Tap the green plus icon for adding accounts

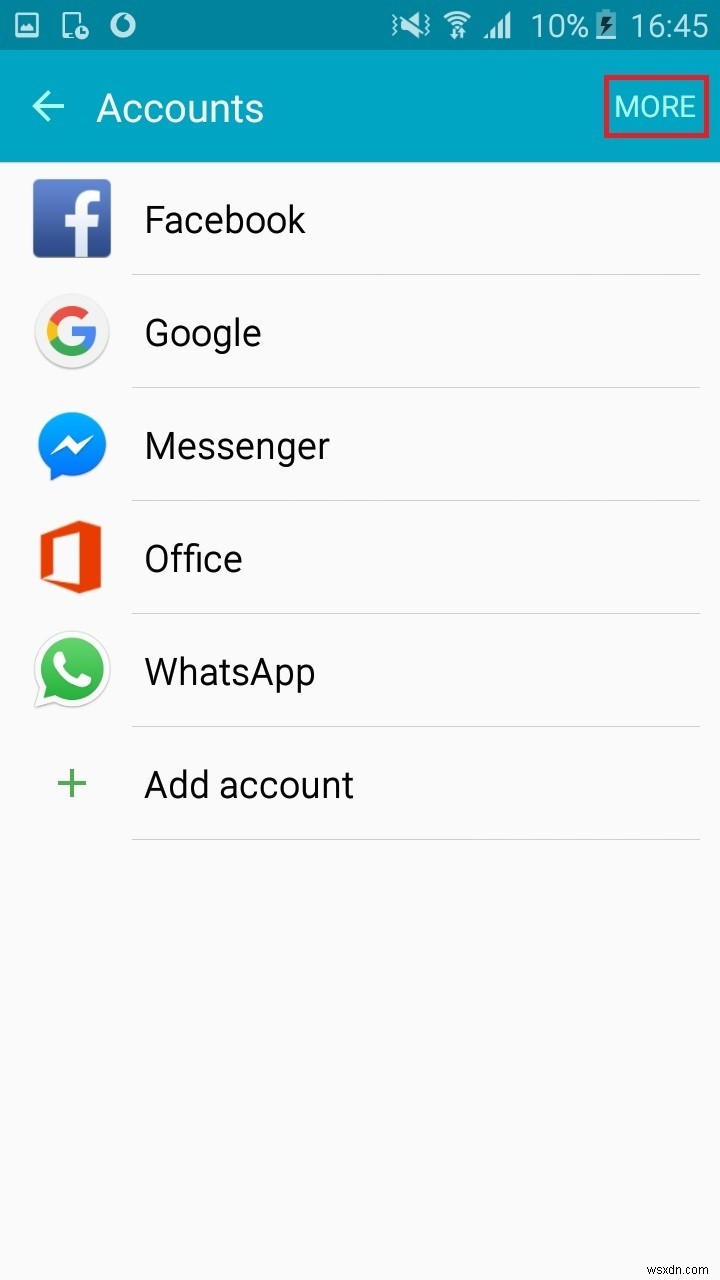click(x=71, y=783)
